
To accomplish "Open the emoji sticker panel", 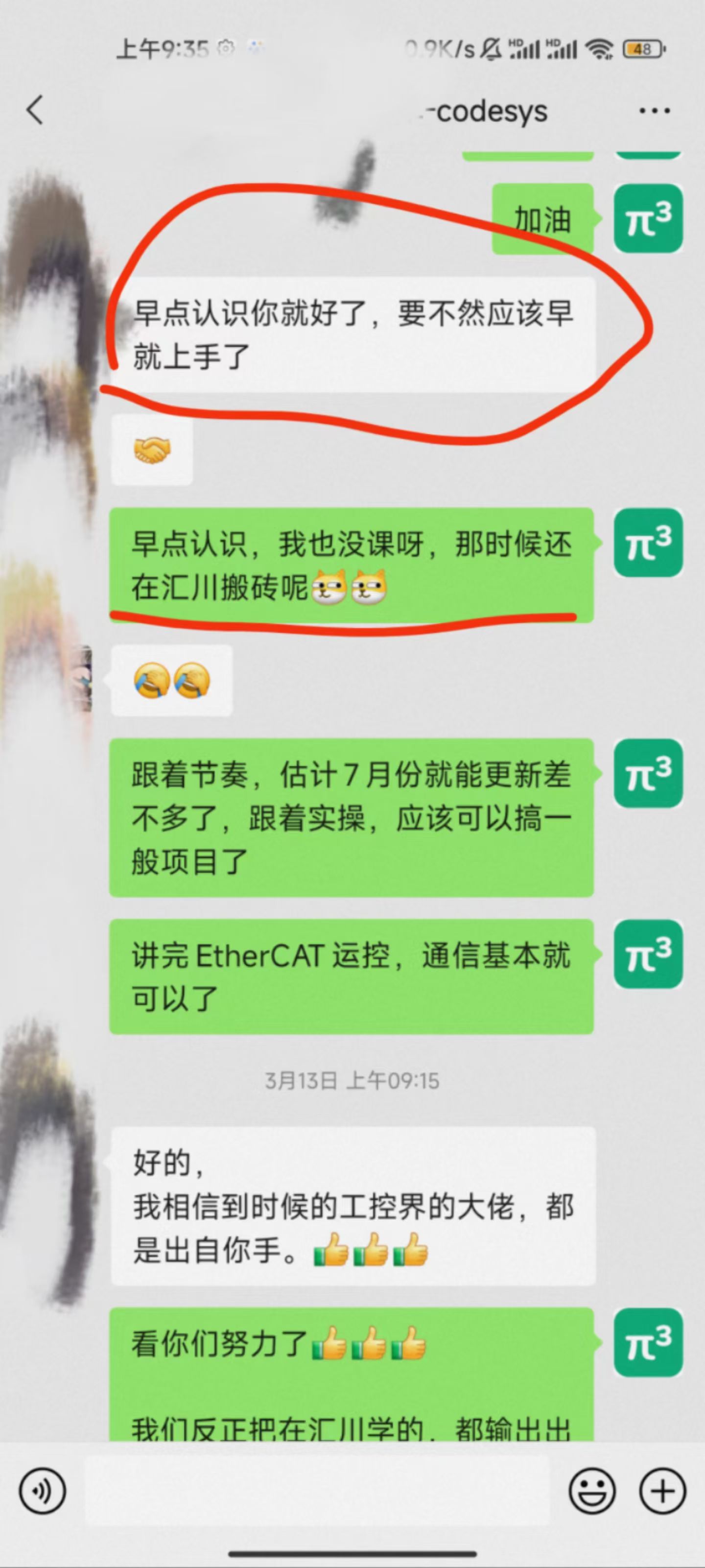I will 592,1490.
